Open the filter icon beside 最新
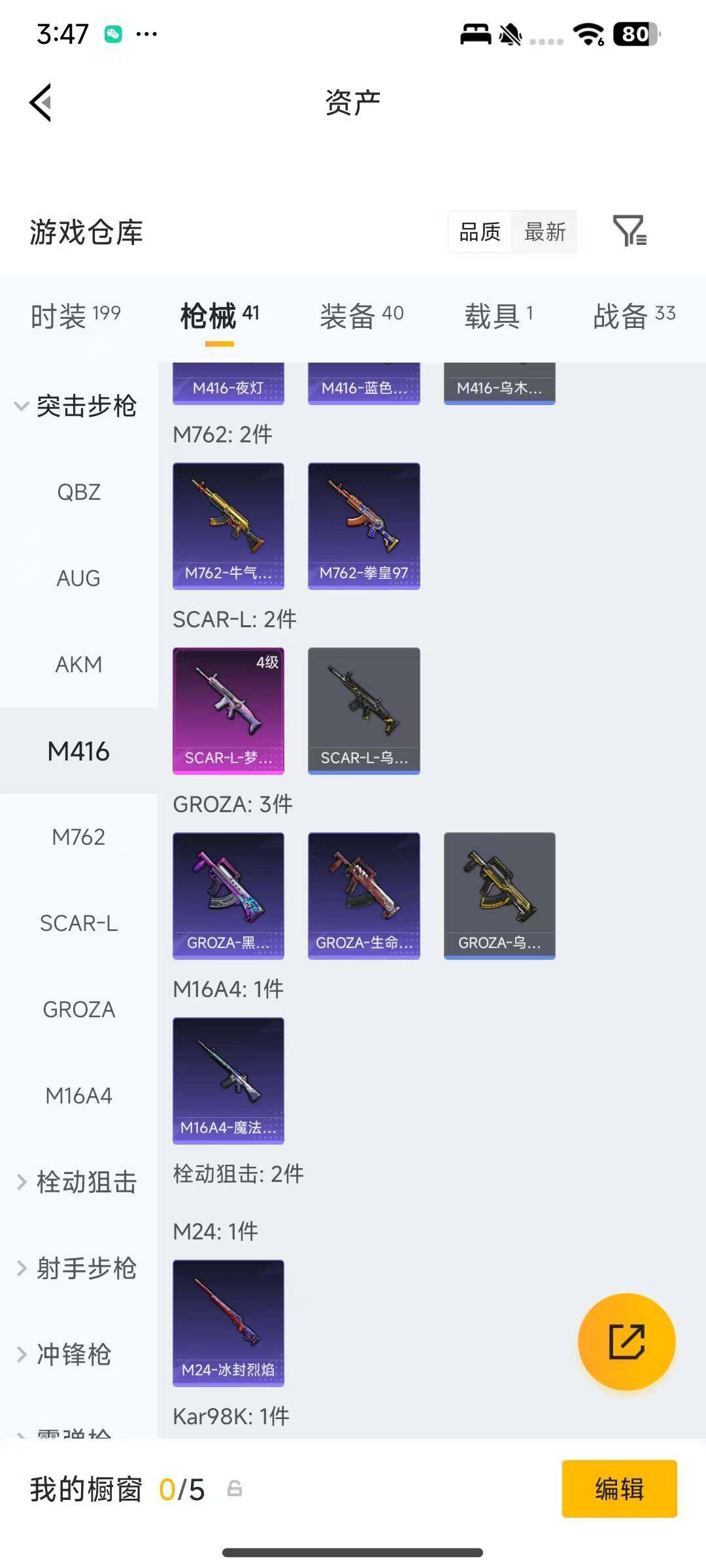Image resolution: width=706 pixels, height=1568 pixels. pos(629,231)
